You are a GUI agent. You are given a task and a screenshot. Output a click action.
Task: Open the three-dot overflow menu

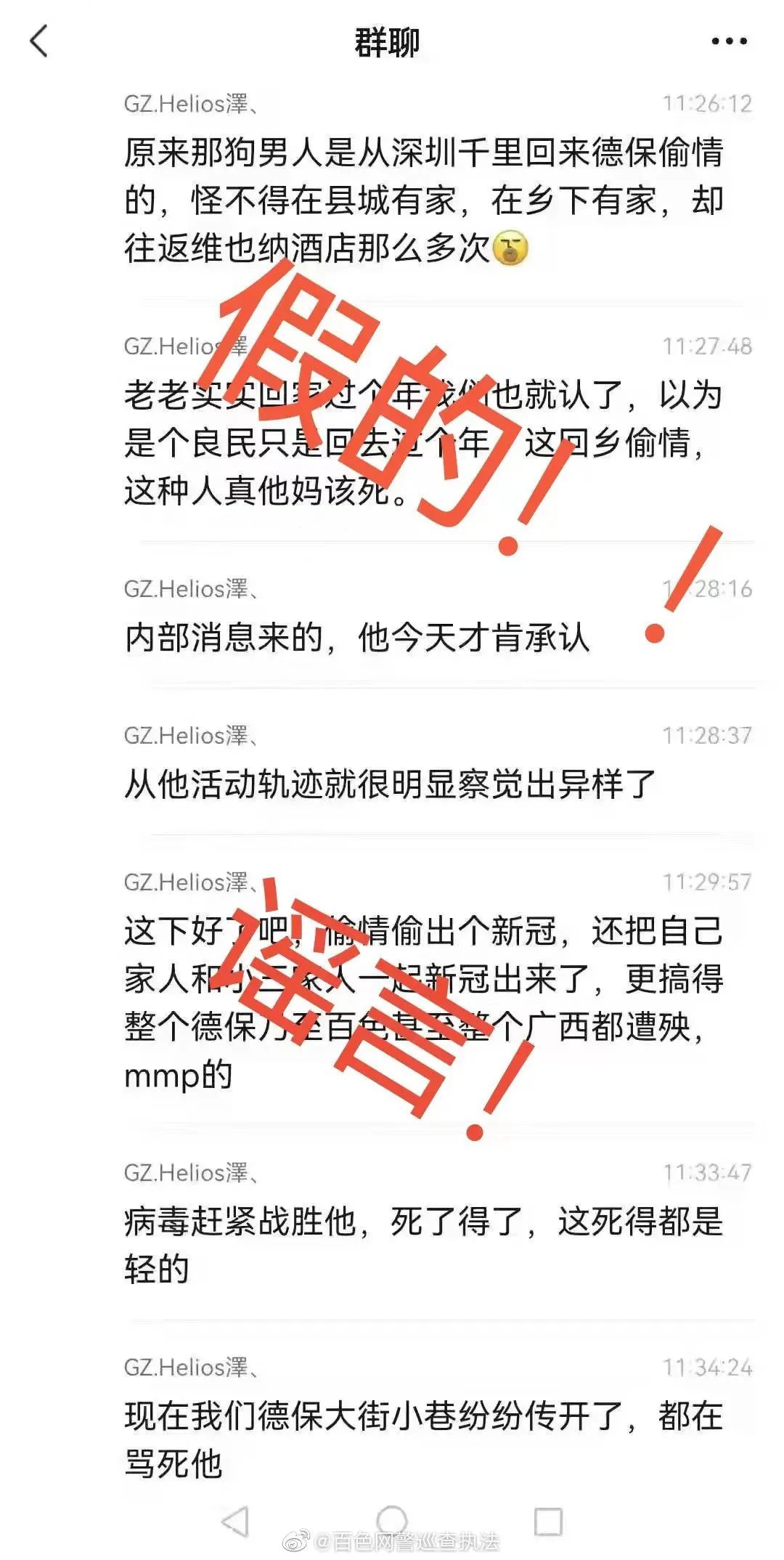[x=728, y=41]
